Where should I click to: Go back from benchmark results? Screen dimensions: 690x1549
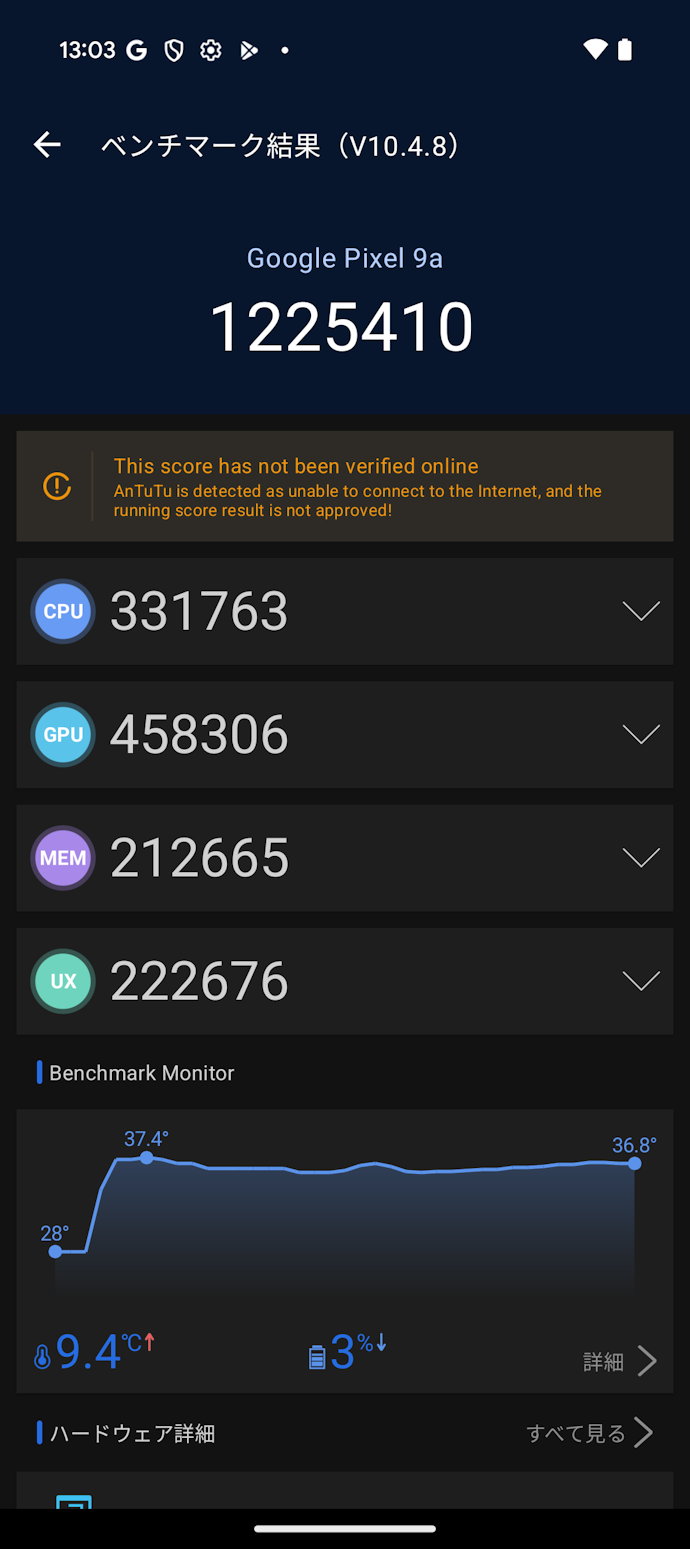tap(47, 146)
